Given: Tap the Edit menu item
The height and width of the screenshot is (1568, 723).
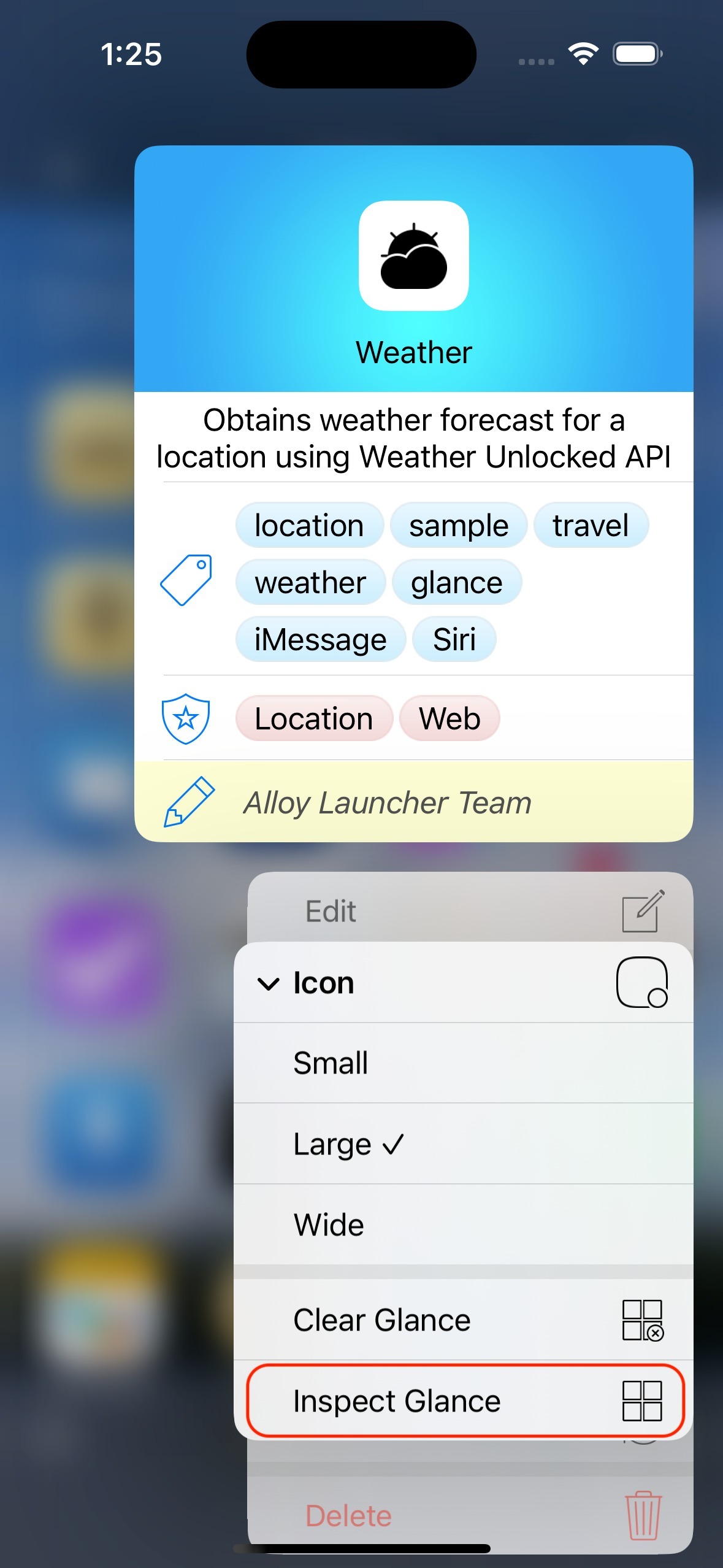Looking at the screenshot, I should [x=470, y=910].
